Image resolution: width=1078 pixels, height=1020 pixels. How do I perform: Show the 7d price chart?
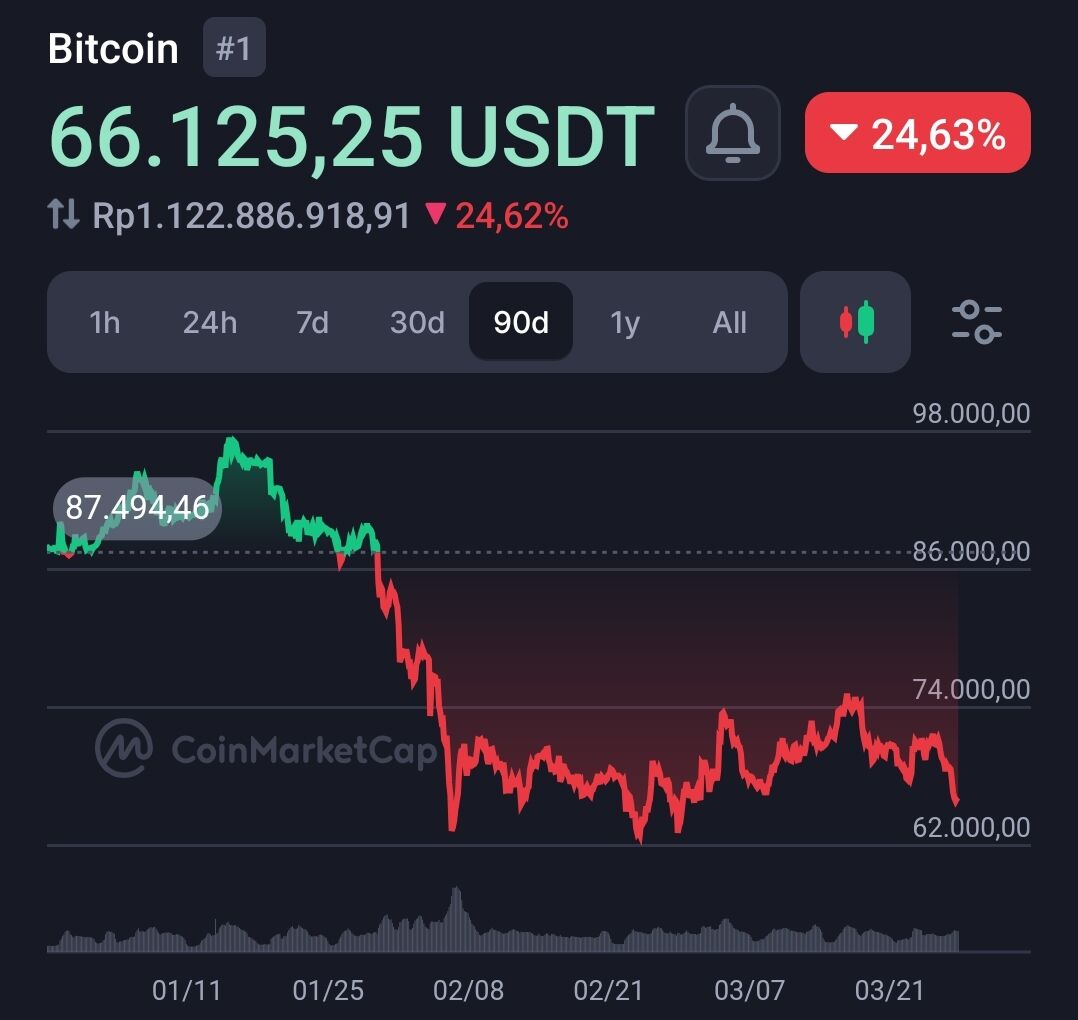pyautogui.click(x=313, y=322)
